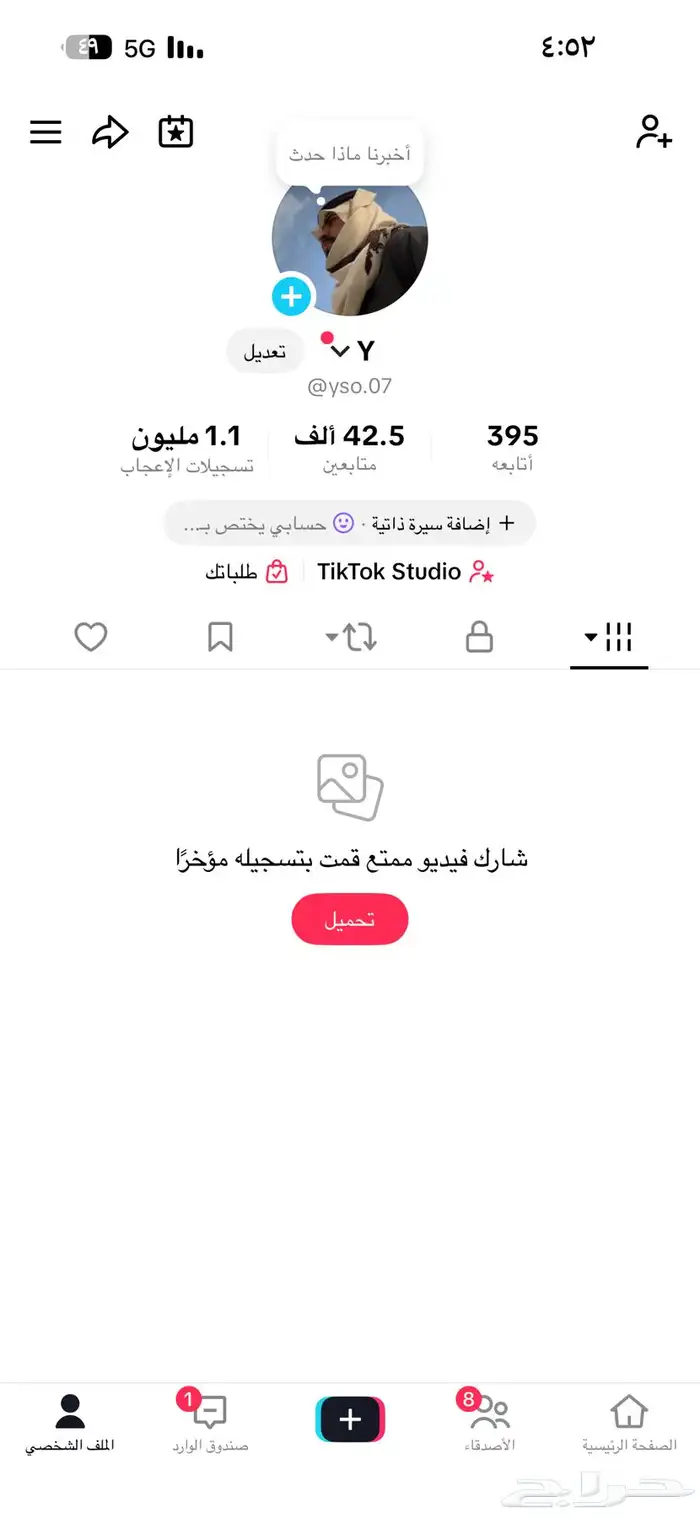Screen dimensions: 700x1518
Task: Open صندوق الوارد inbox tab
Action: 210,1423
